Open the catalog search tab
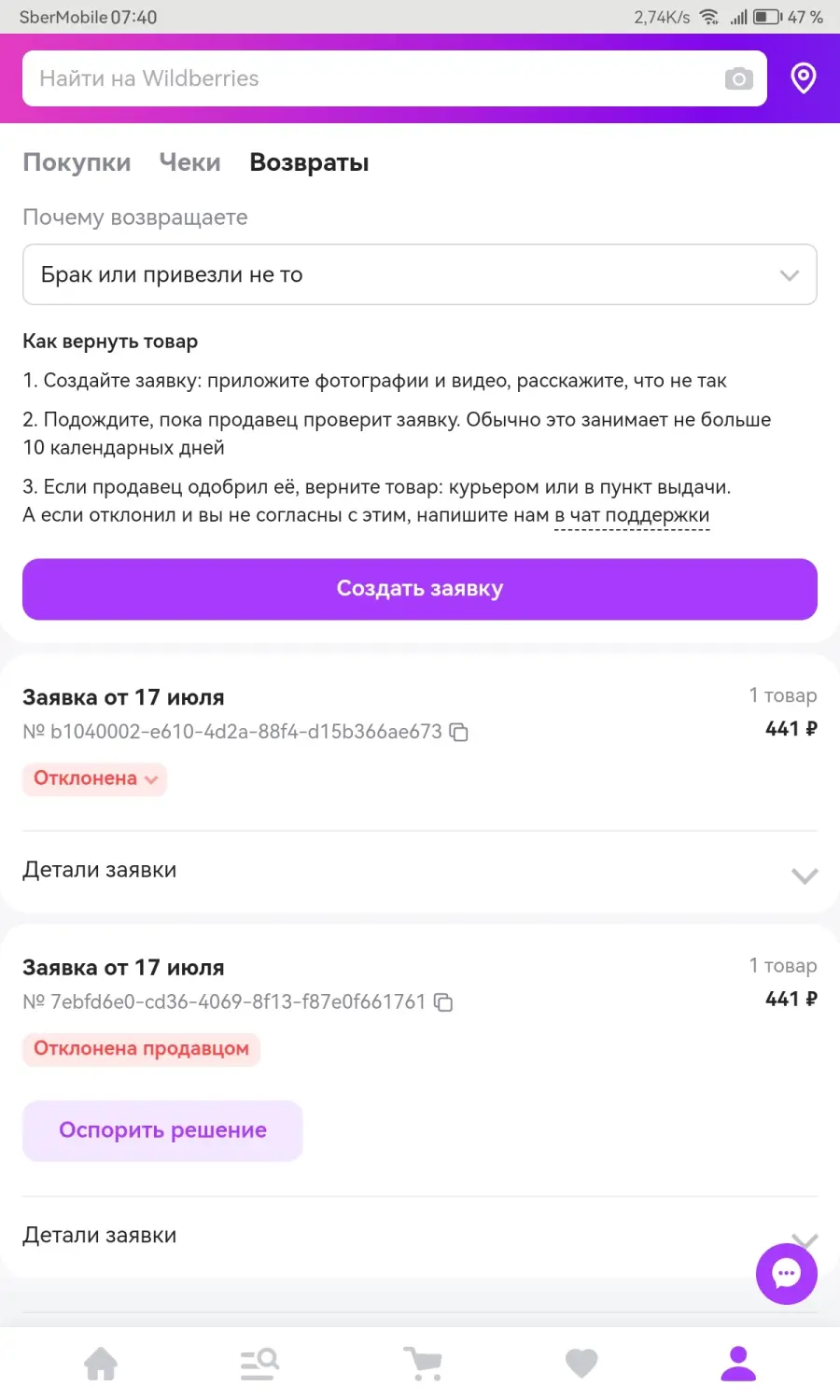Image resolution: width=840 pixels, height=1400 pixels. click(x=259, y=1365)
